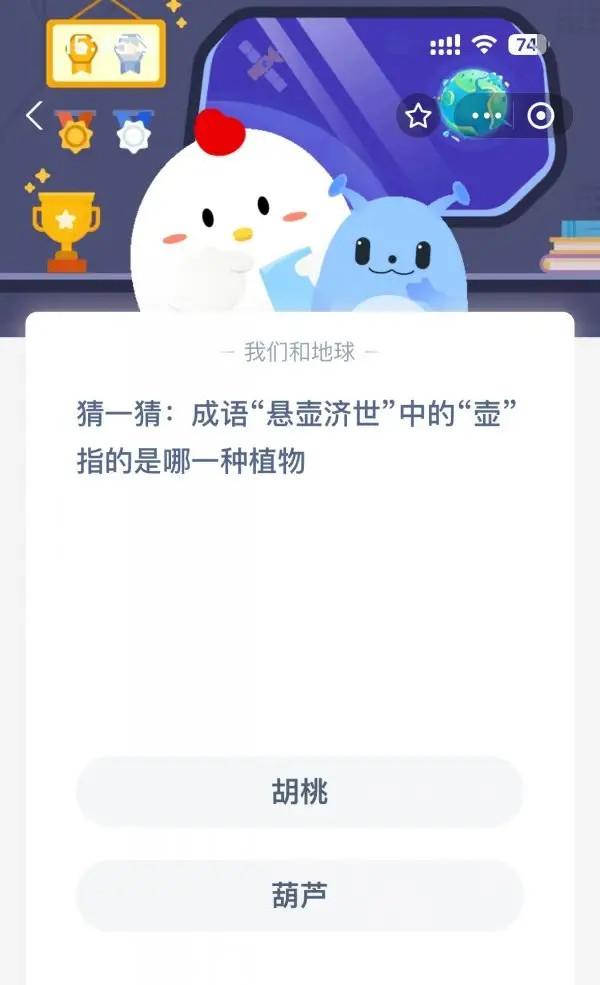Choose the answer 葫芦
This screenshot has height=985, width=600.
point(299,895)
